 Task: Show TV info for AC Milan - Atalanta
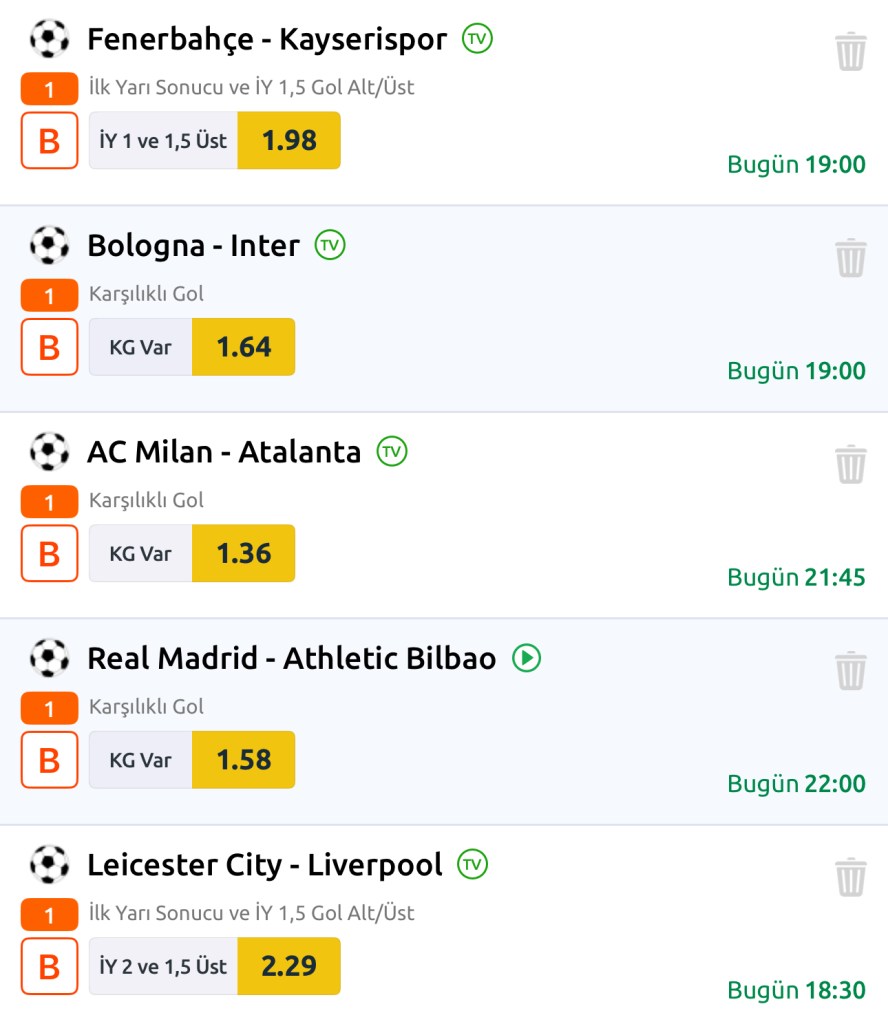click(392, 452)
